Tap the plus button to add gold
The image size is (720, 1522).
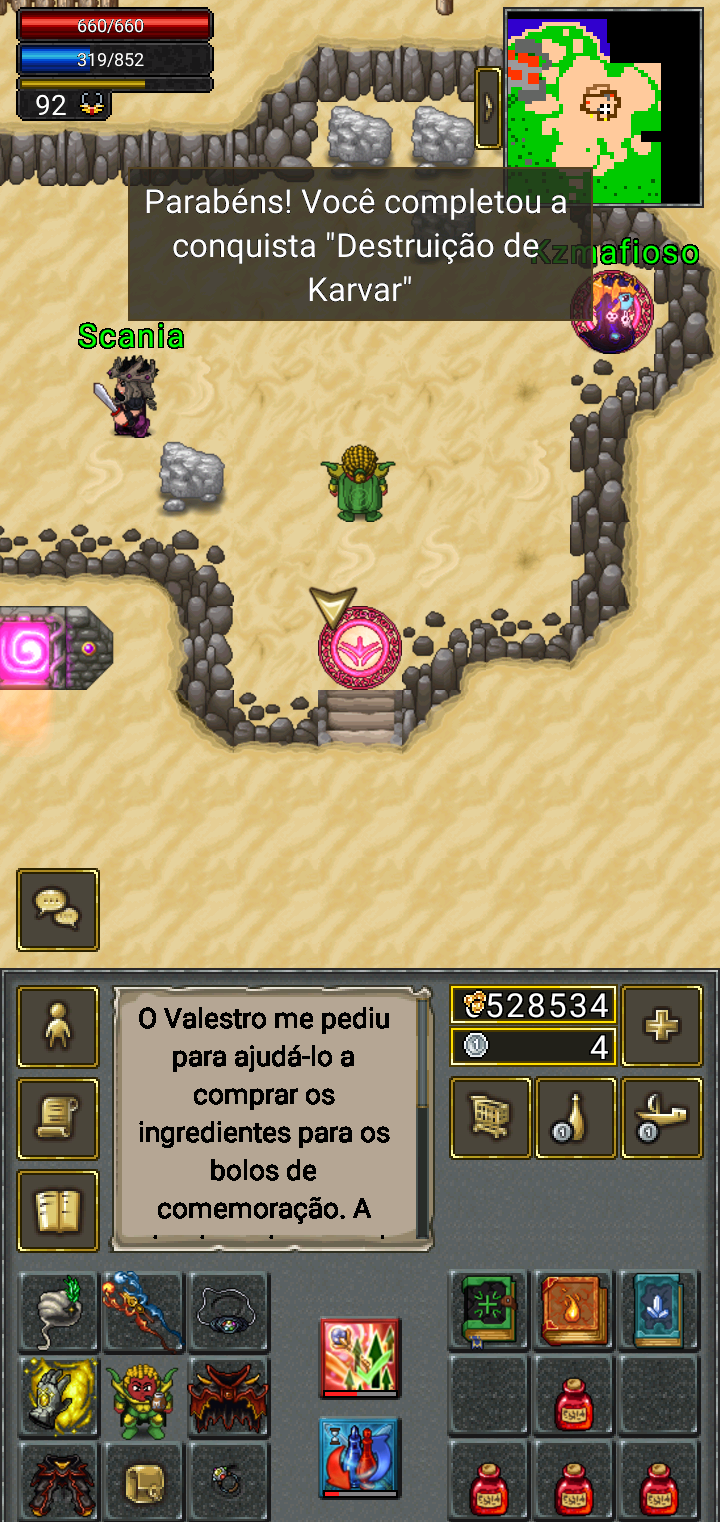(x=661, y=1026)
